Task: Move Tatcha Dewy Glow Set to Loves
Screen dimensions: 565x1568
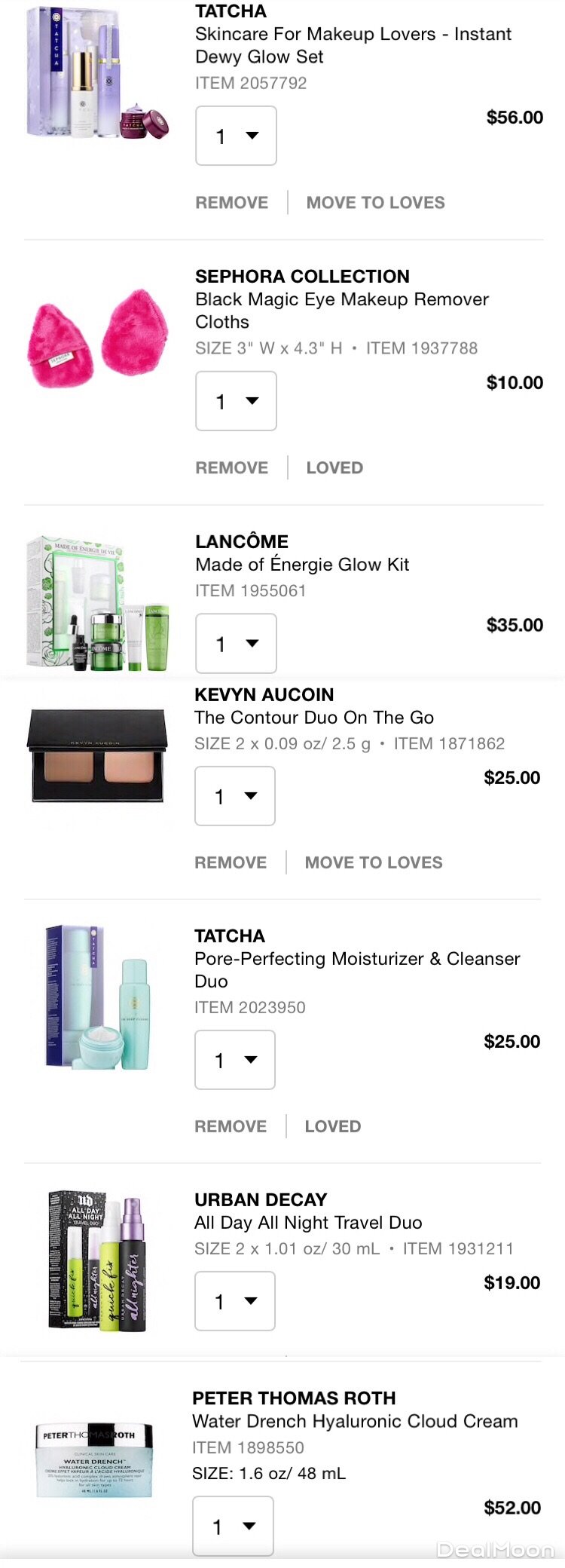Action: pyautogui.click(x=375, y=202)
